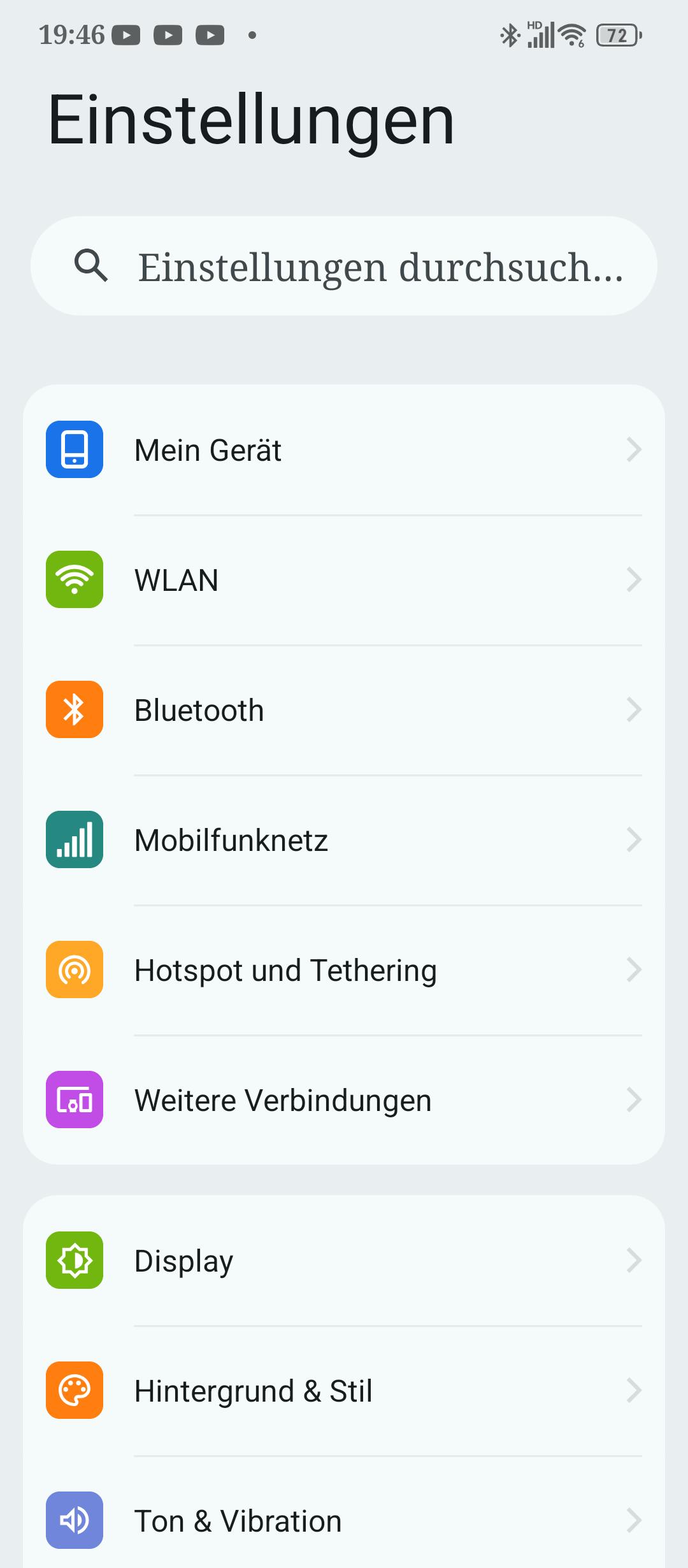Tap the Einstellungen durchsuchen search field
688x1568 pixels.
(x=344, y=266)
